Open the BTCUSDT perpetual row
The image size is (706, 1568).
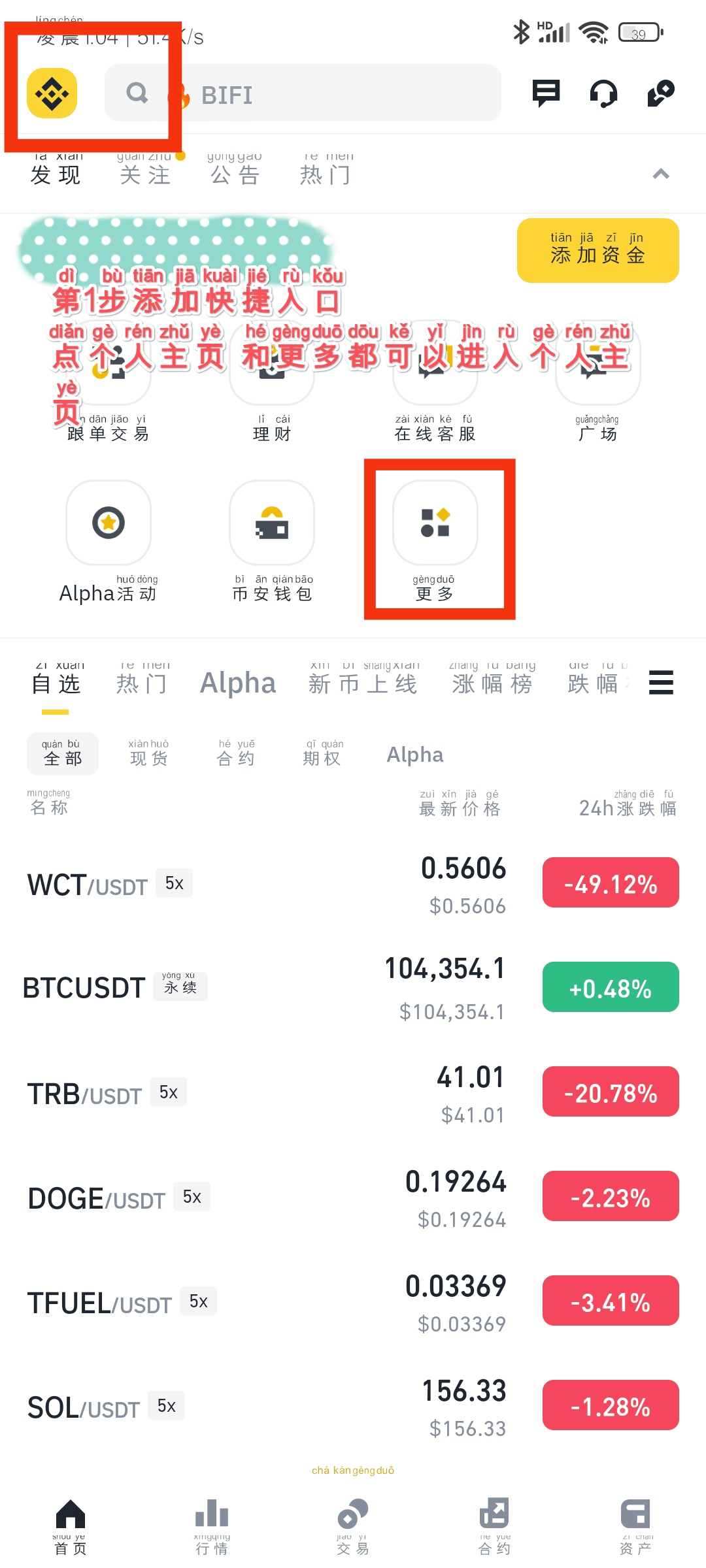click(x=261, y=987)
